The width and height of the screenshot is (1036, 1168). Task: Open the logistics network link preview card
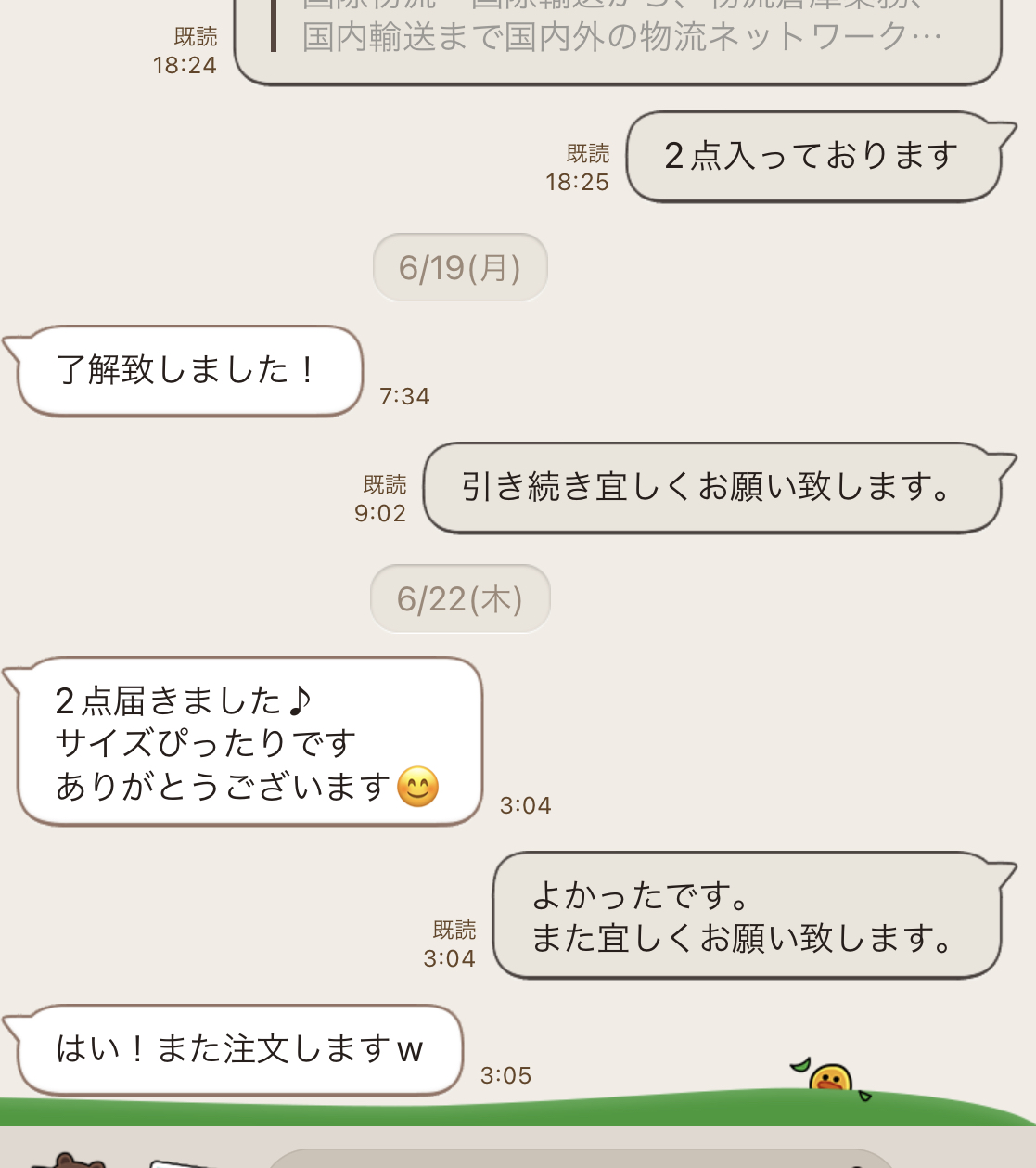[x=620, y=37]
